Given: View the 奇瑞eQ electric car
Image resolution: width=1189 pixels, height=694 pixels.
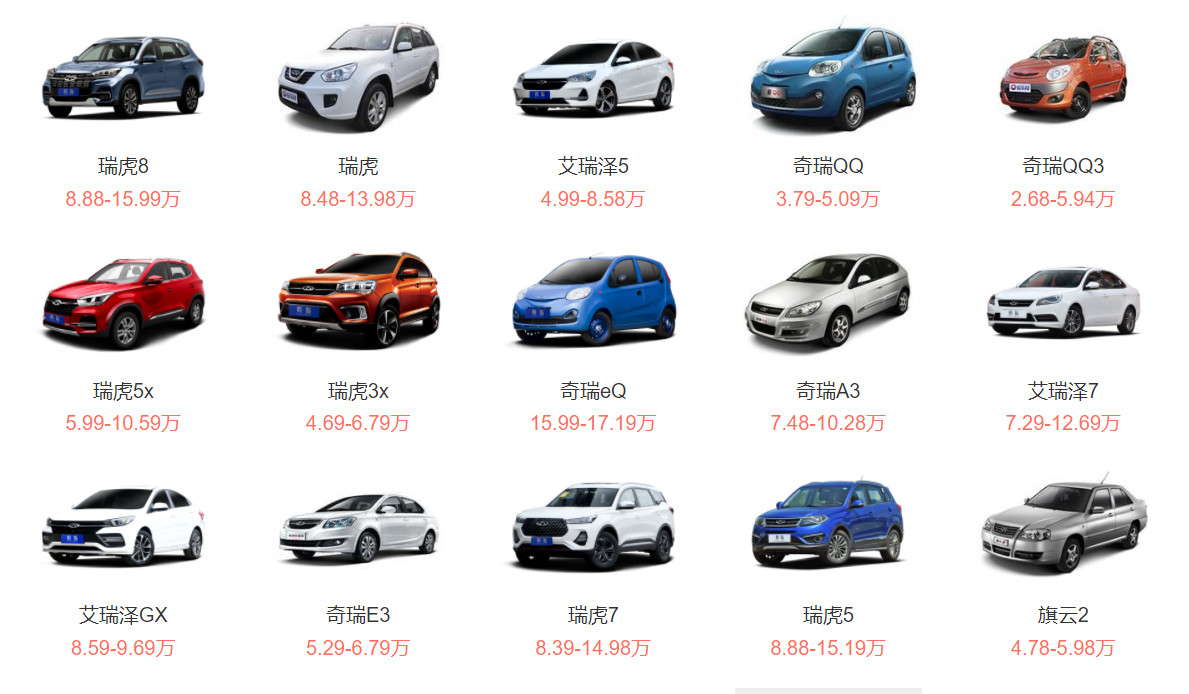Looking at the screenshot, I should click(x=593, y=302).
